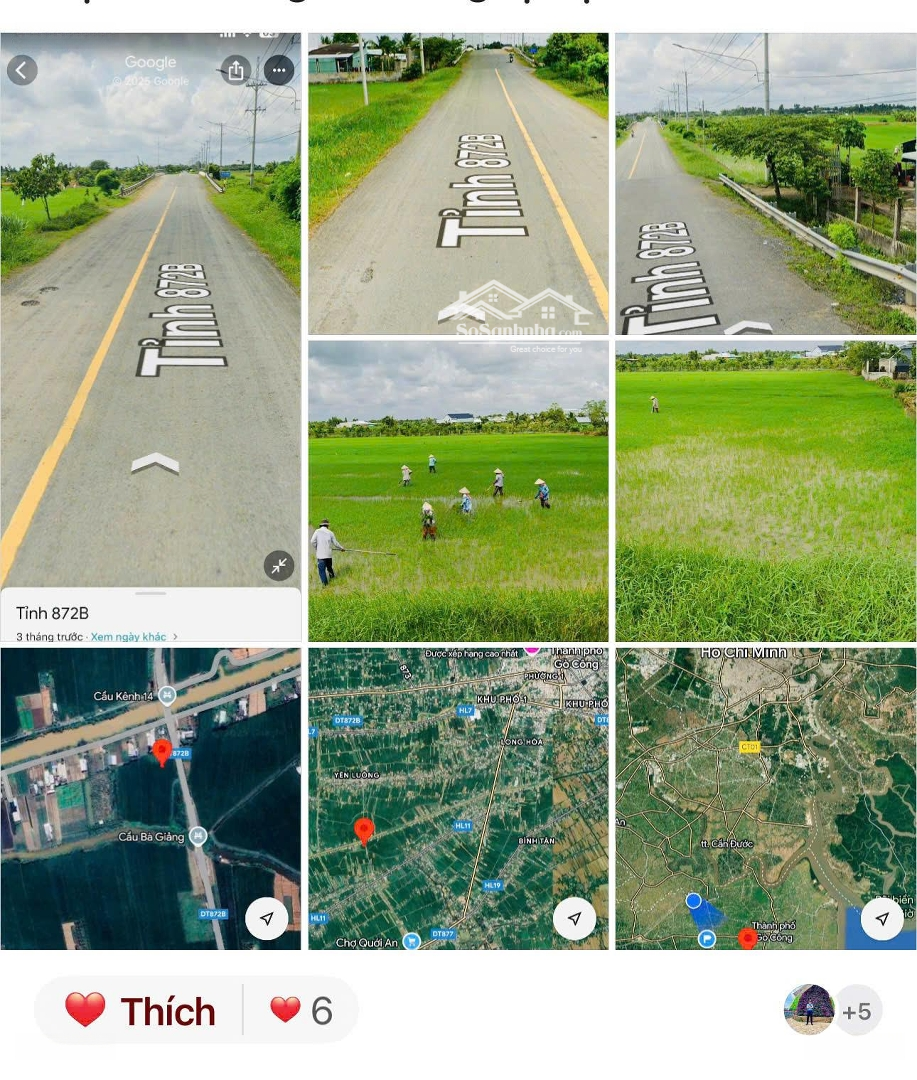Show the people who liked, +5 avatars

point(832,1011)
